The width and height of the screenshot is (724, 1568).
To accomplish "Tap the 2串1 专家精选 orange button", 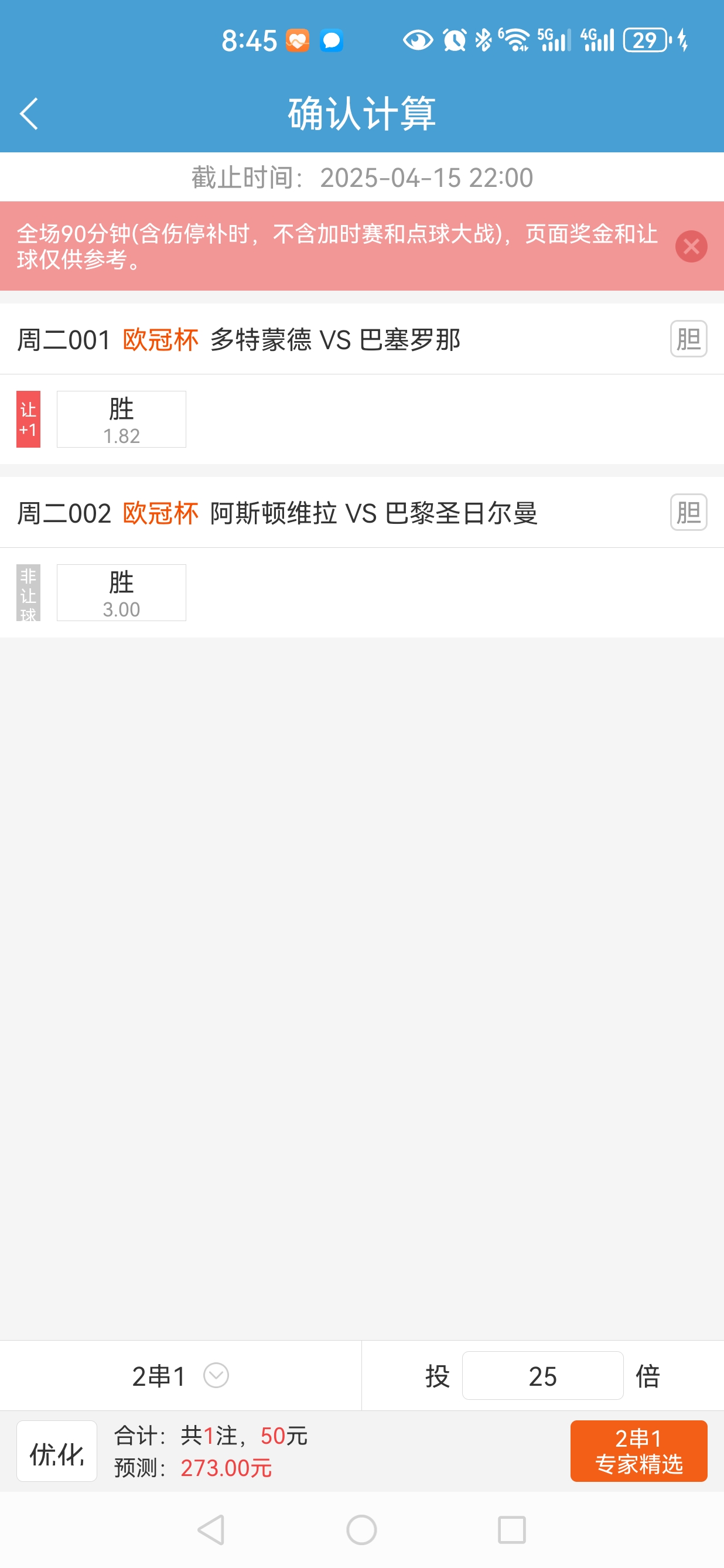I will (x=639, y=1451).
